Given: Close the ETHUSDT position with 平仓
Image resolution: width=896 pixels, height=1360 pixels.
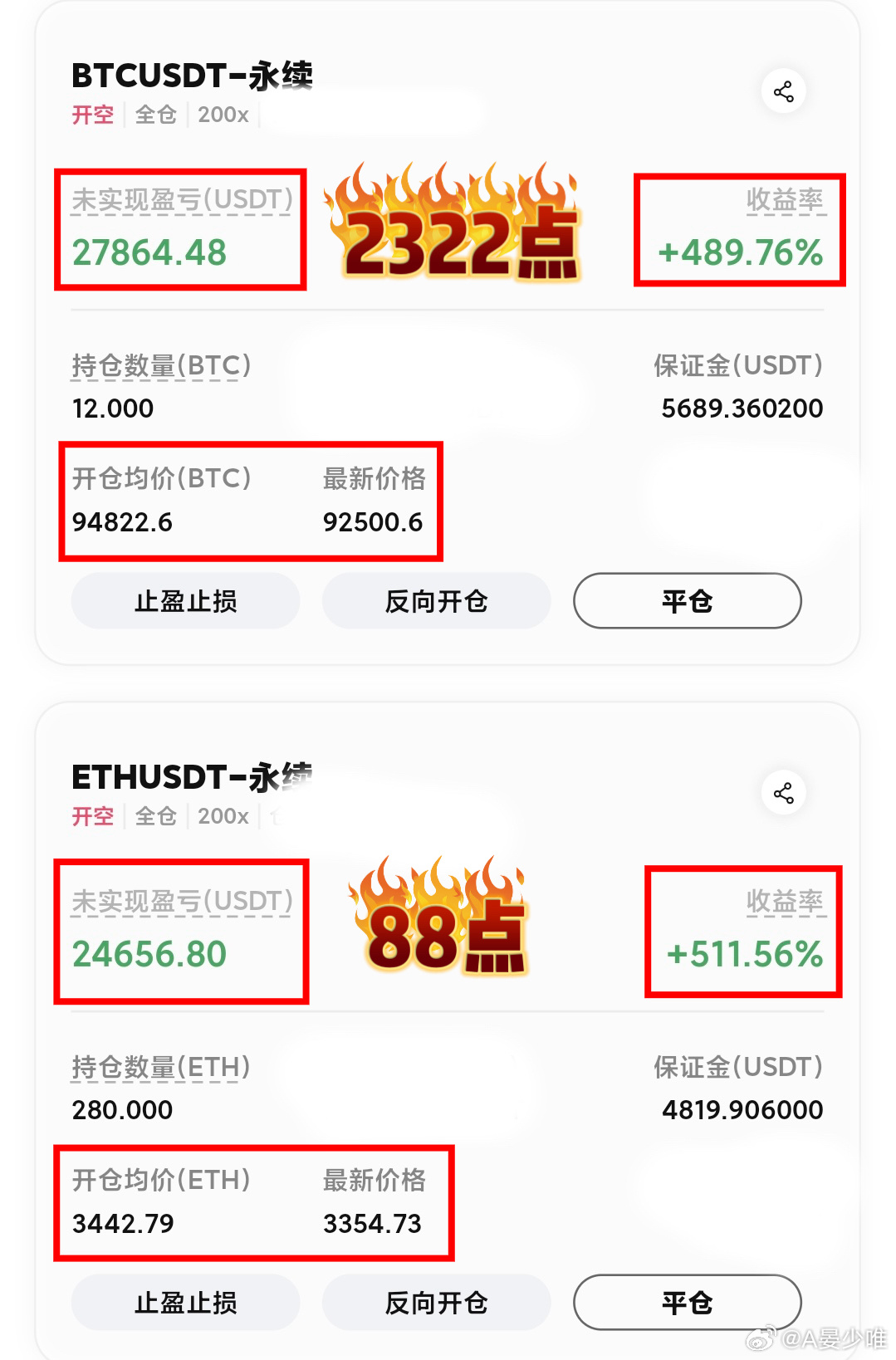Looking at the screenshot, I should tap(687, 1302).
